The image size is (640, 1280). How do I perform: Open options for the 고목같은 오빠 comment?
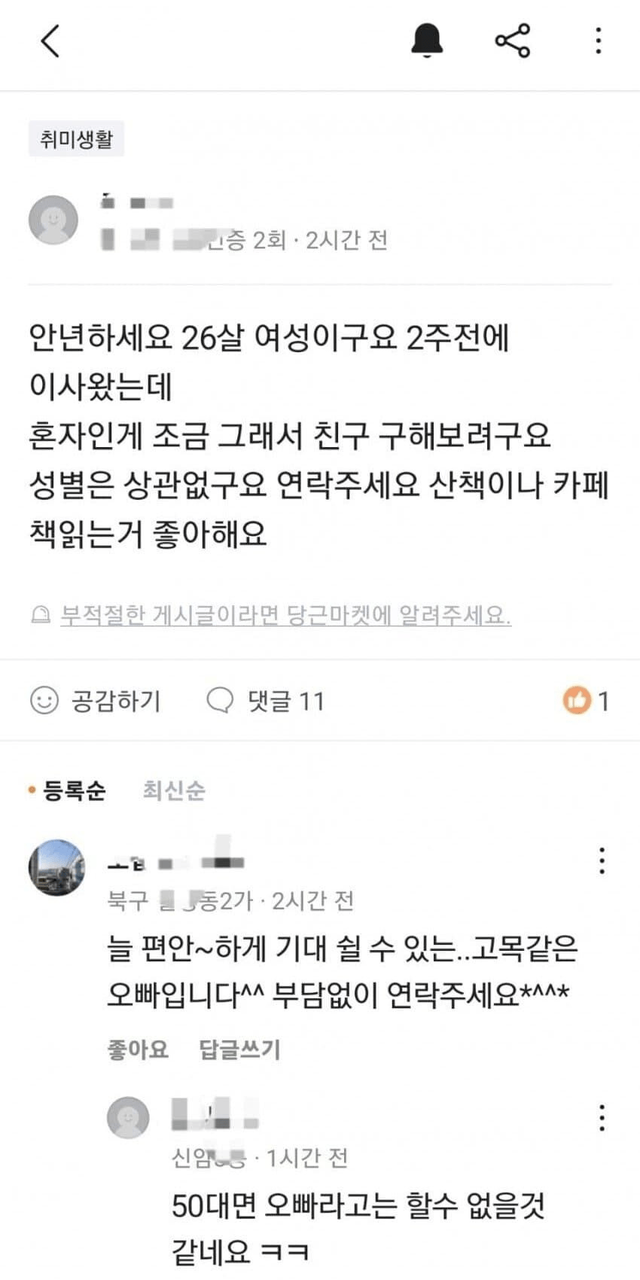[602, 861]
